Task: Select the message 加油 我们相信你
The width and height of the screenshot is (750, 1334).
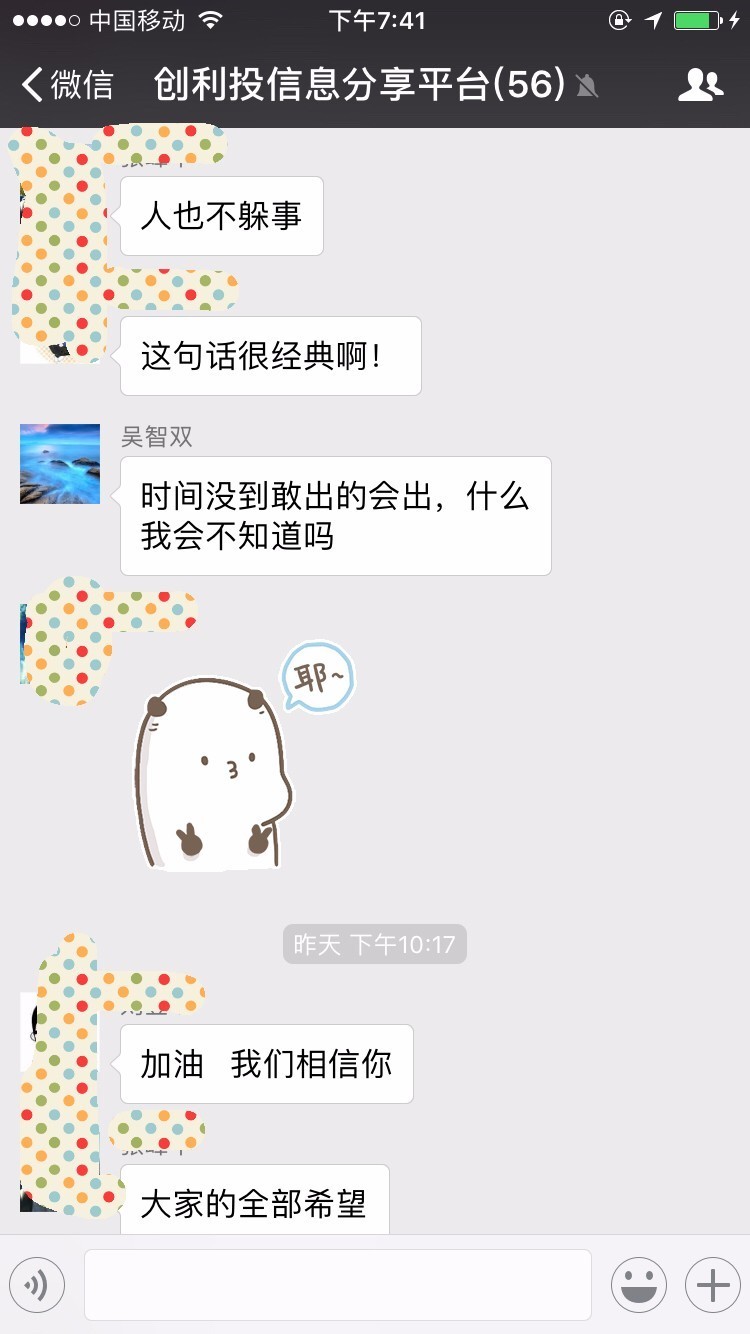Action: point(266,1064)
